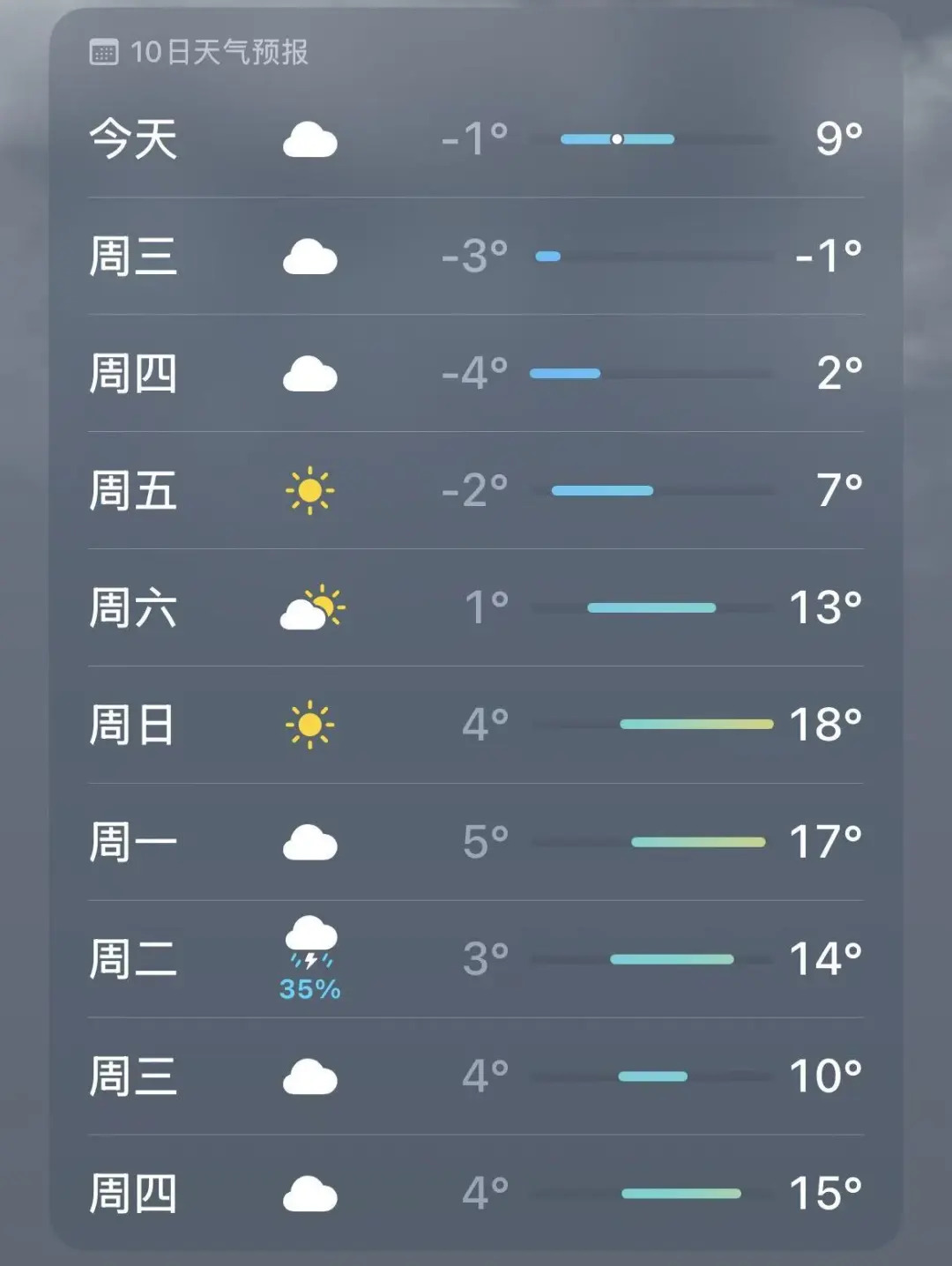Select the -1° low temperature for 今天

pyautogui.click(x=471, y=139)
